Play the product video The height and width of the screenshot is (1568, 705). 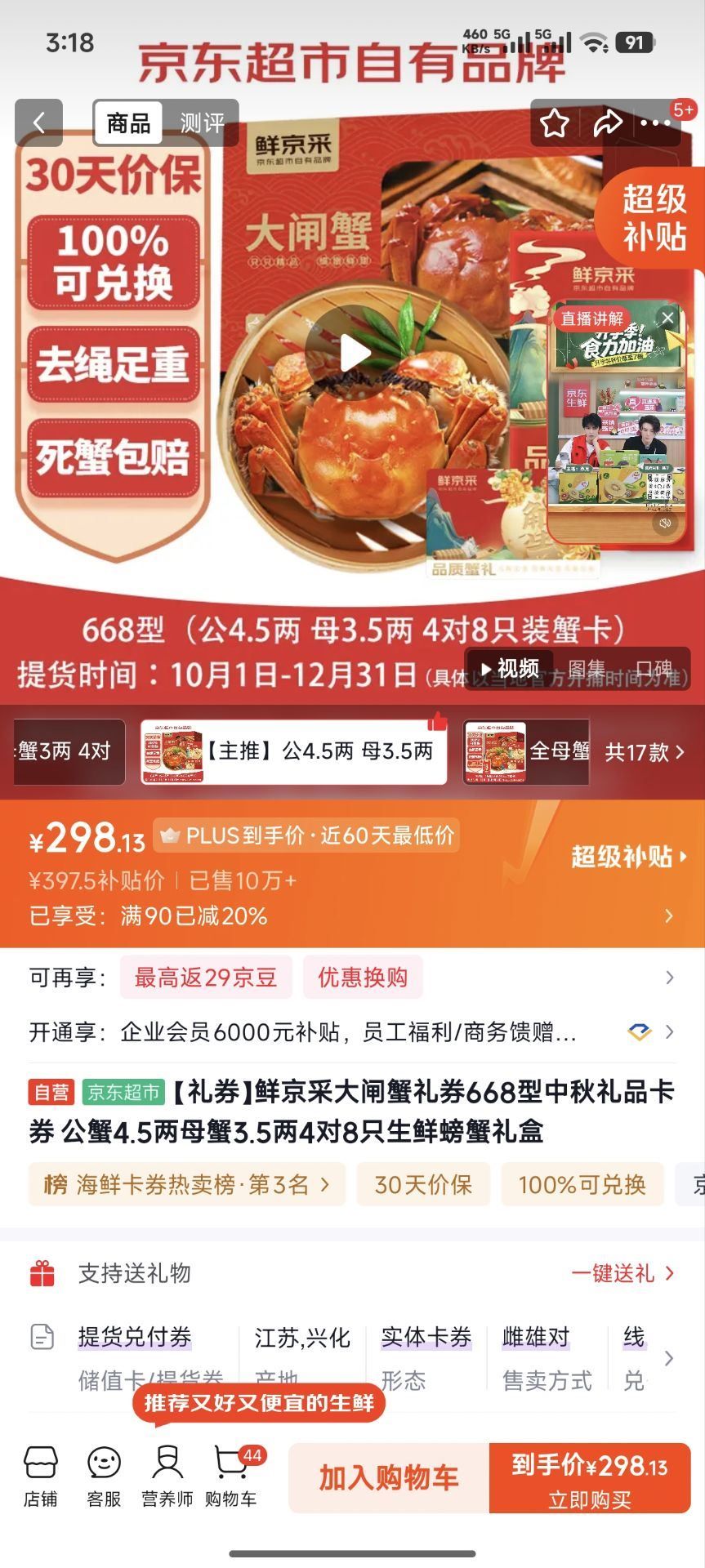353,353
